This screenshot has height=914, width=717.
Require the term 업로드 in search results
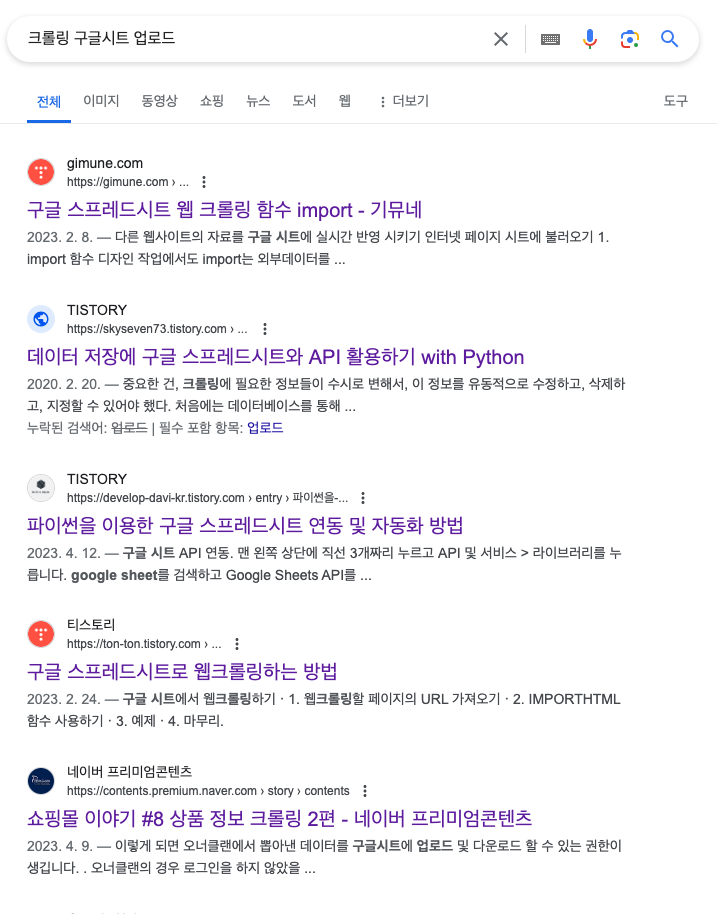click(x=265, y=428)
